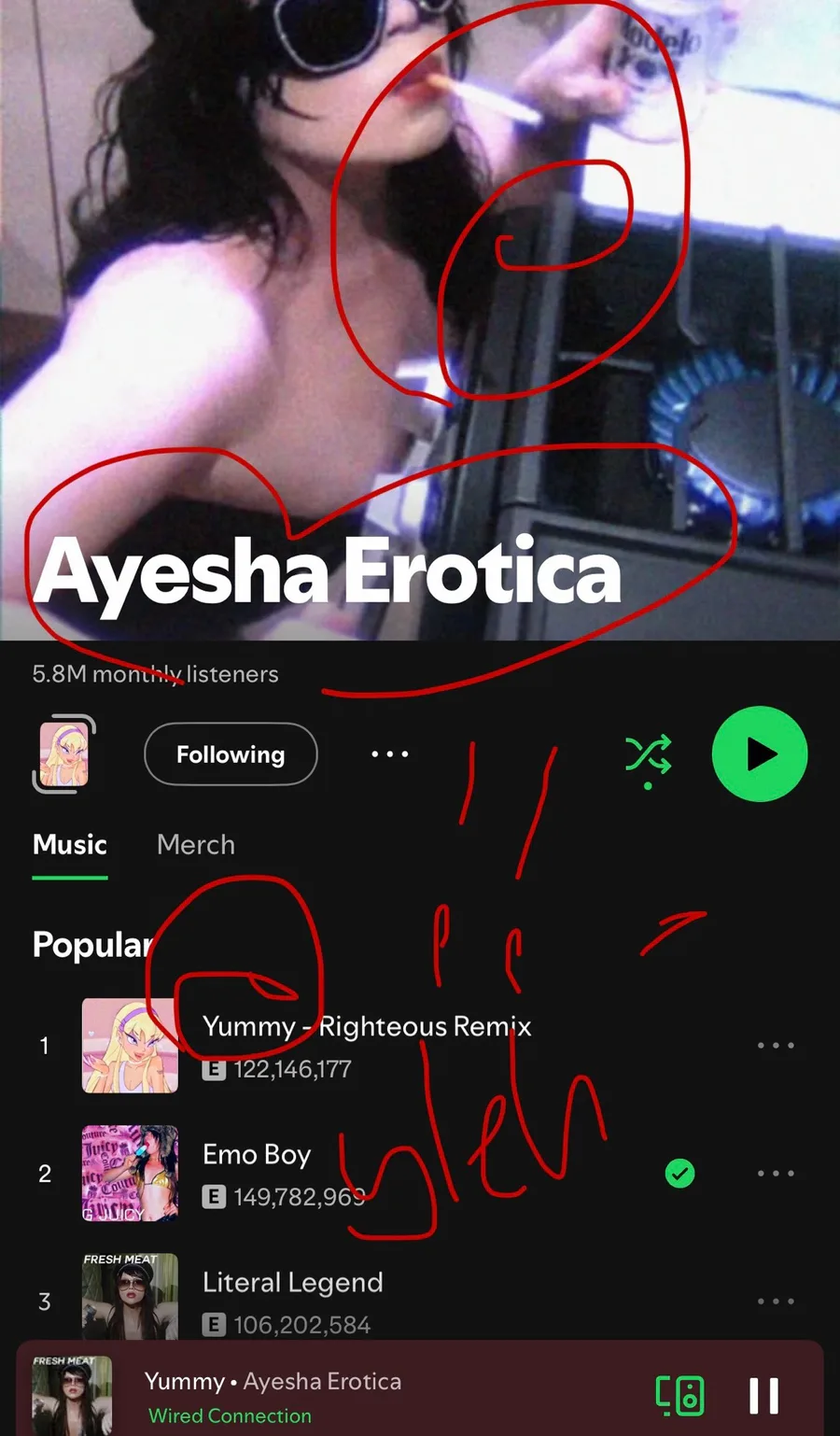Play Ayesha Erotica's music with the green button
This screenshot has height=1436, width=840.
pos(759,754)
